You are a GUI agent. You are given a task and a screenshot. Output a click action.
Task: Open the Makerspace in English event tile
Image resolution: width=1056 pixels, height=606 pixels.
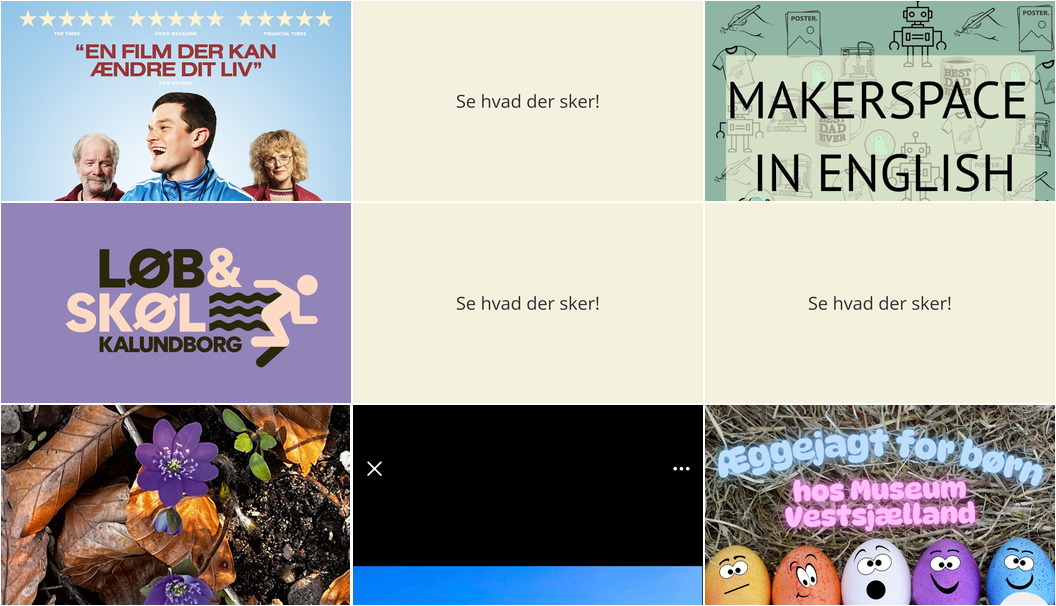(x=880, y=101)
